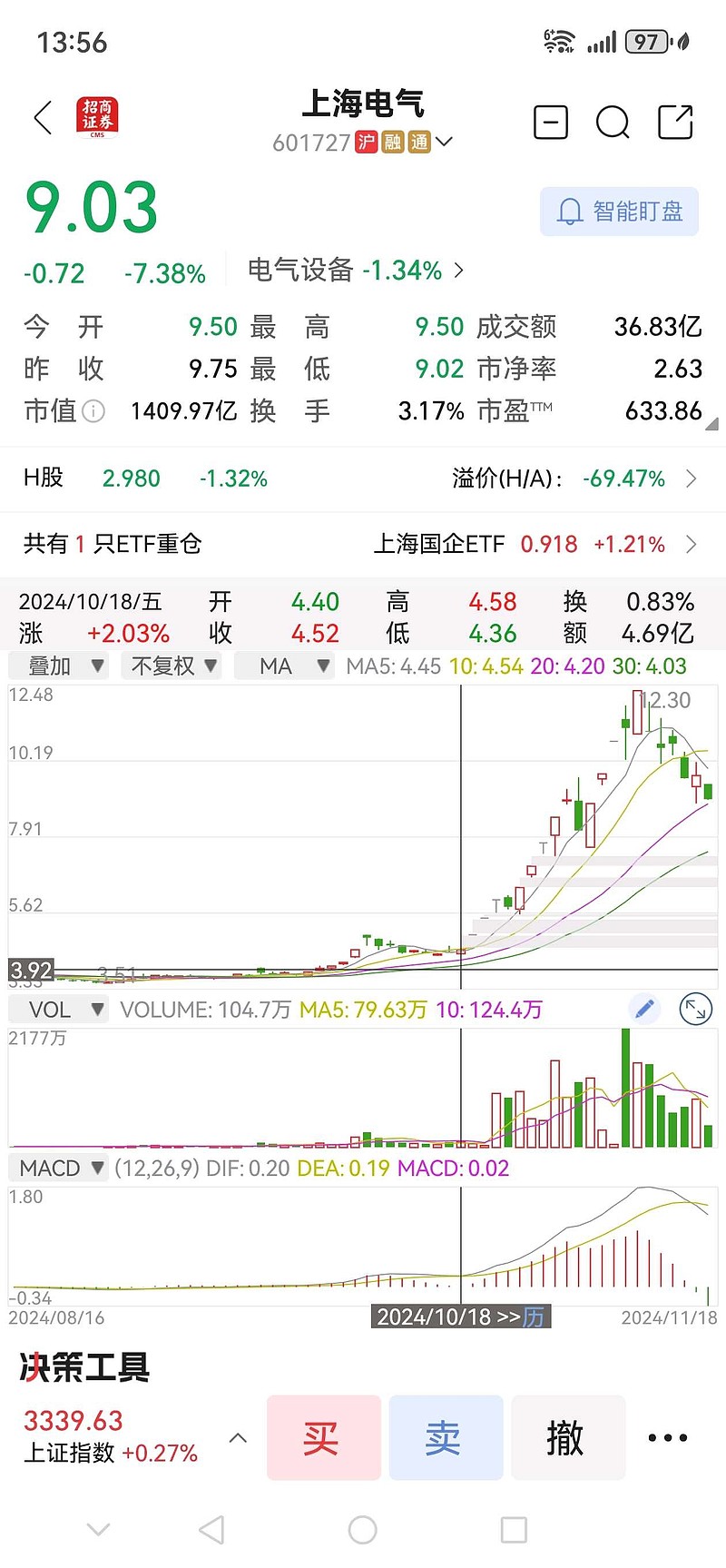Tap the 招商证券 CMS logo

point(95,118)
